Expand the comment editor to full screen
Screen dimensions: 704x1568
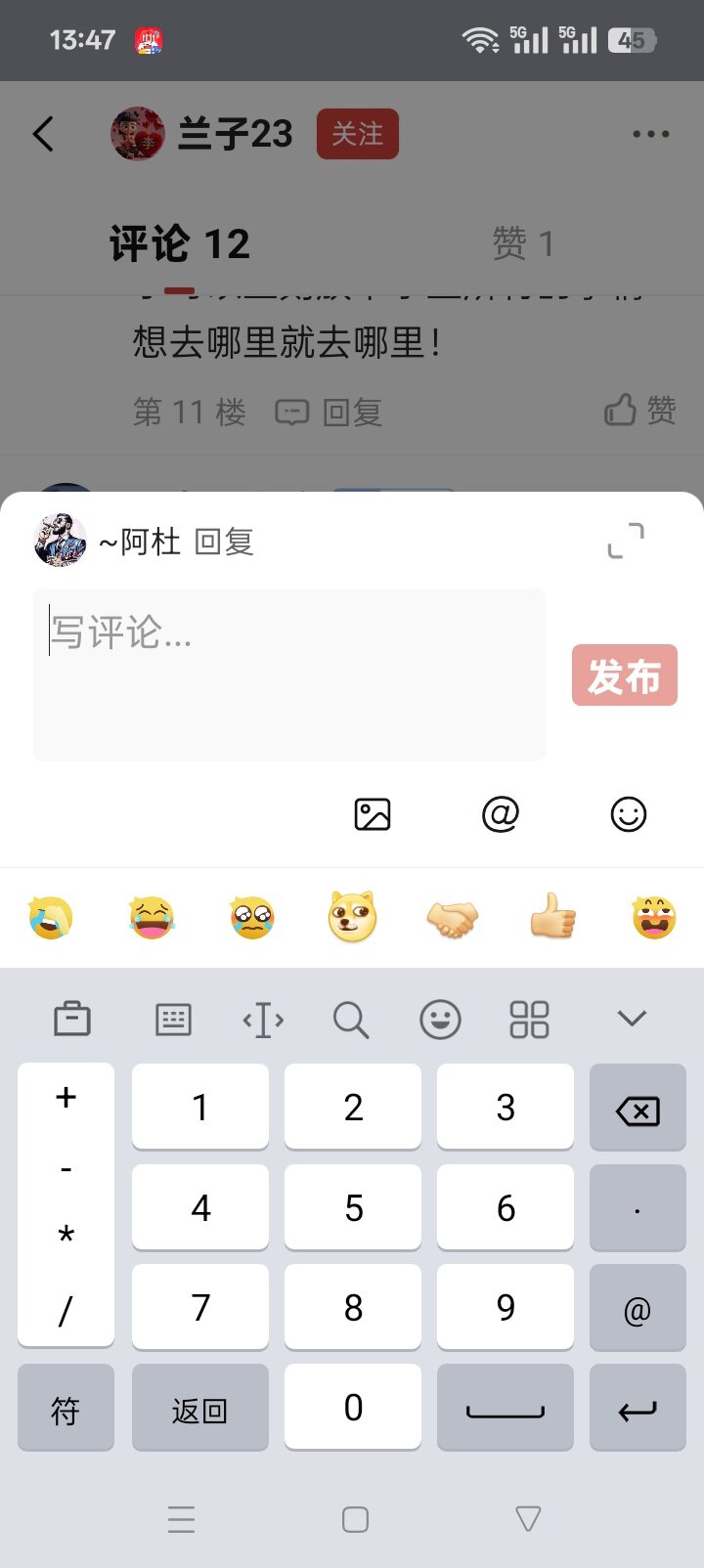(x=626, y=540)
